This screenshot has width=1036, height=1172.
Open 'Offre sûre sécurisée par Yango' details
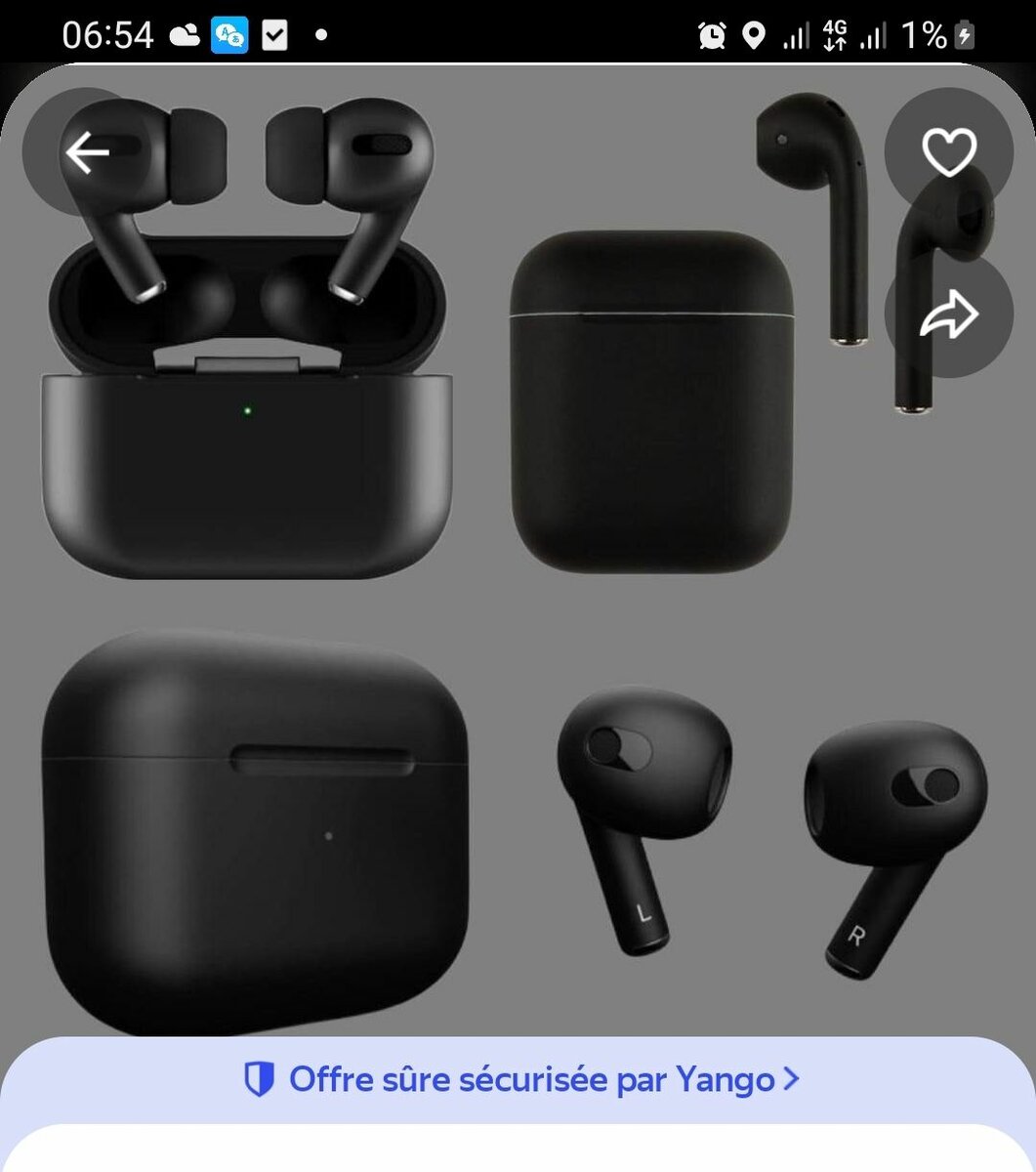click(519, 1079)
